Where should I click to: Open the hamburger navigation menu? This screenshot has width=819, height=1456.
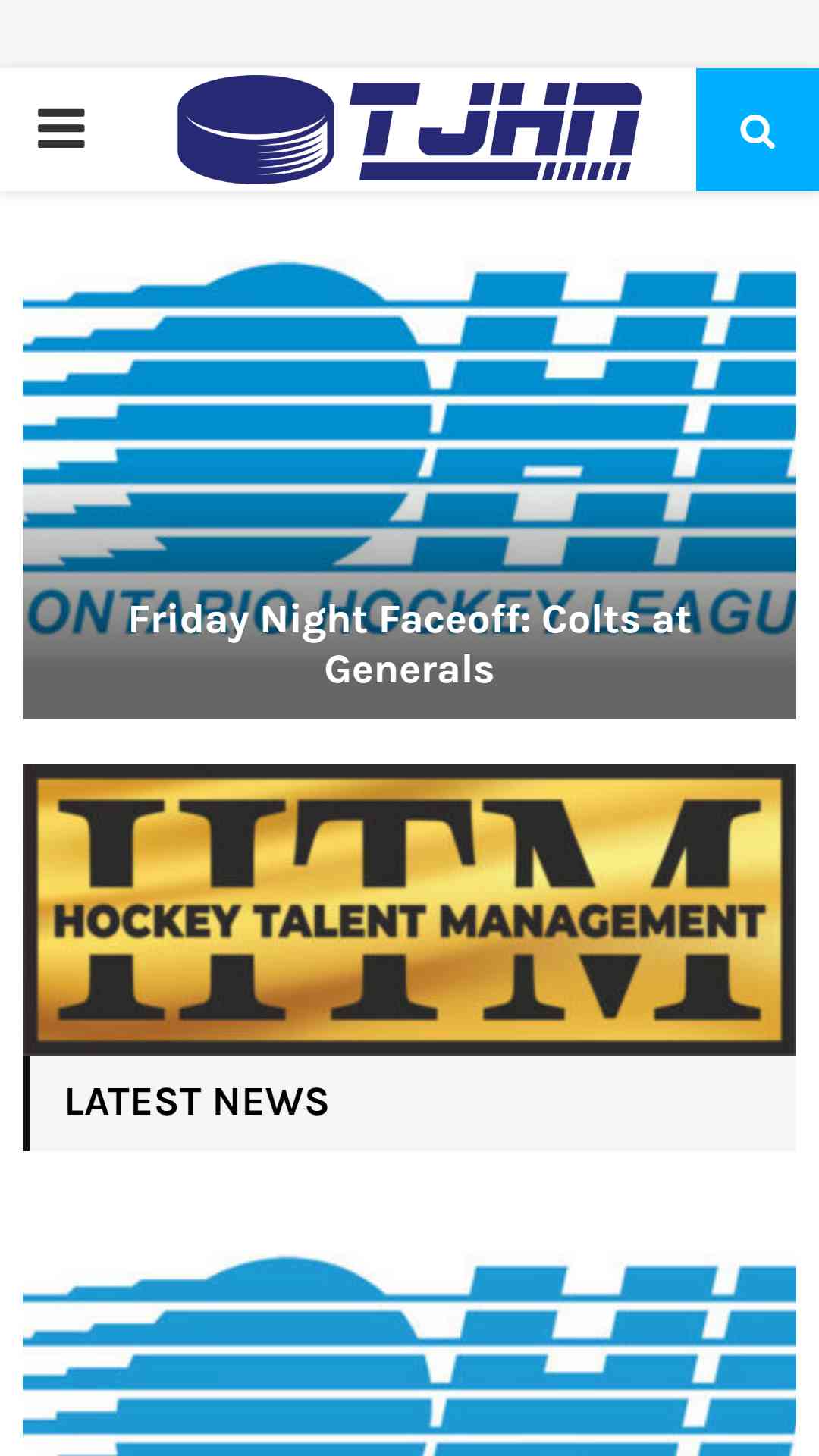click(61, 129)
